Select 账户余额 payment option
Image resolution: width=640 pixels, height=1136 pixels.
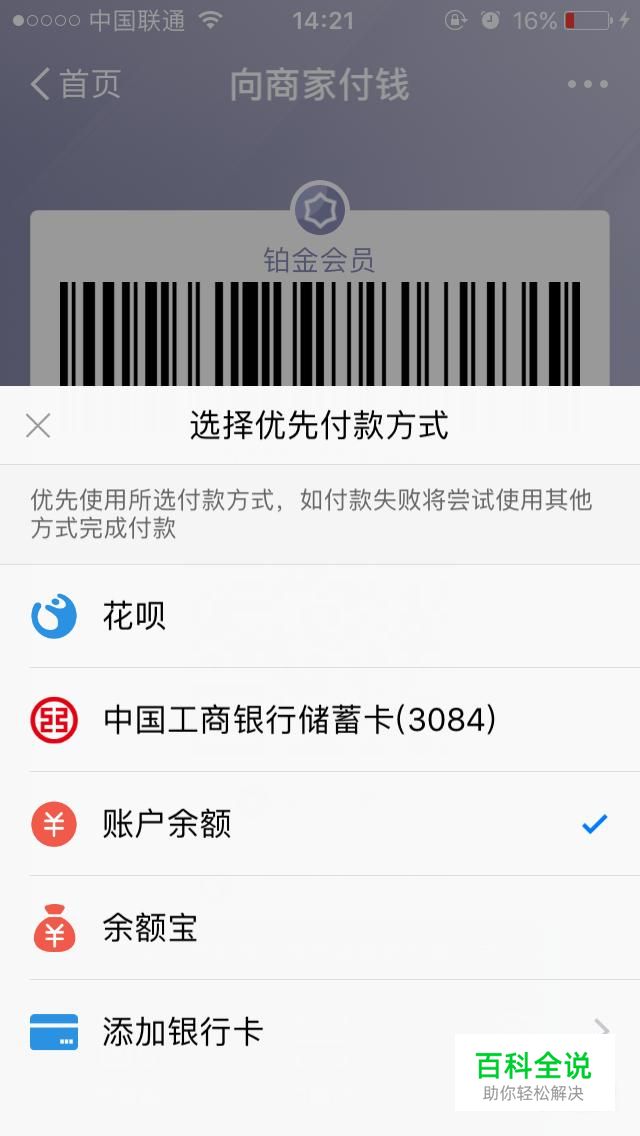click(x=320, y=824)
